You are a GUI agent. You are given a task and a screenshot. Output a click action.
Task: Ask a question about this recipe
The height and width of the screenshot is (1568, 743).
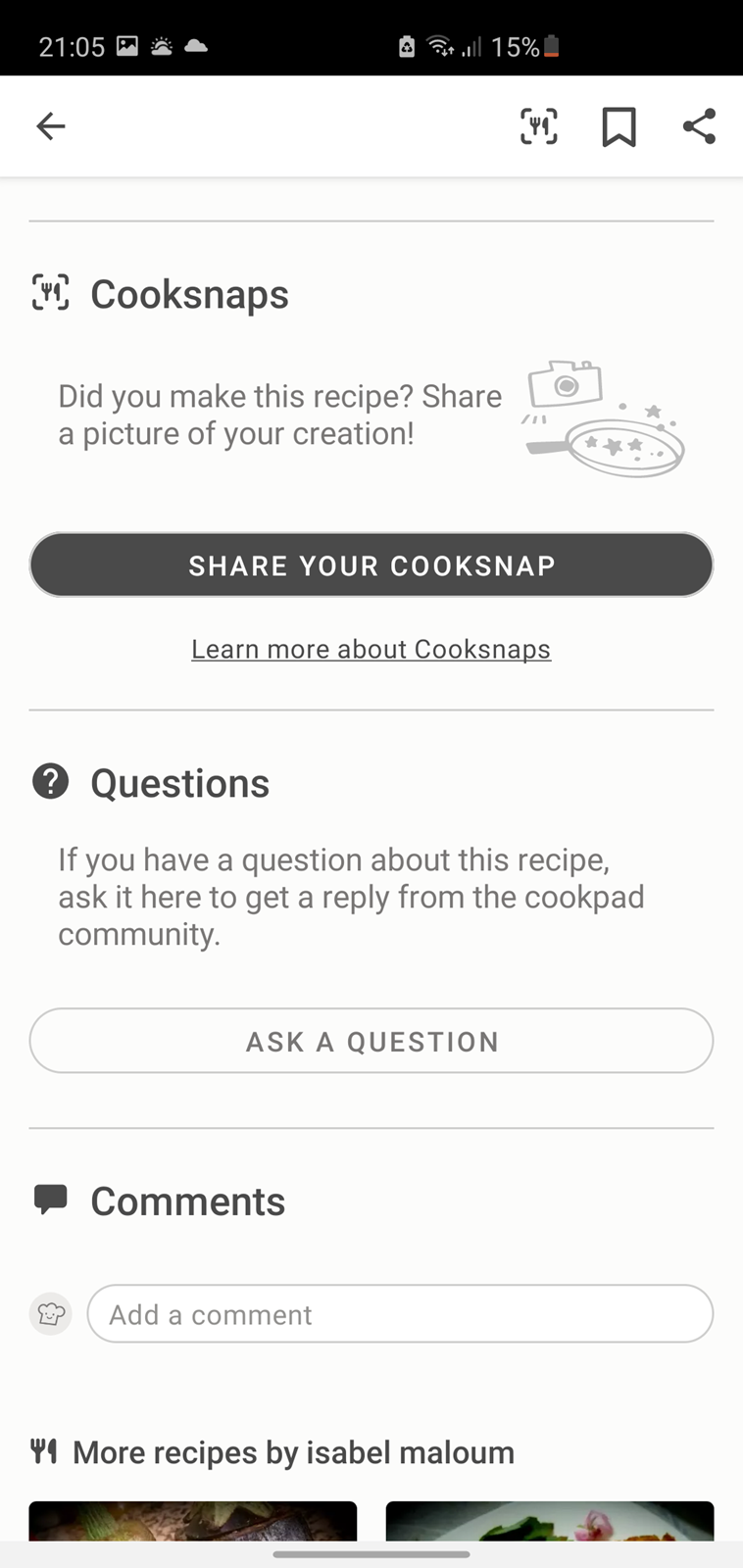click(371, 1041)
